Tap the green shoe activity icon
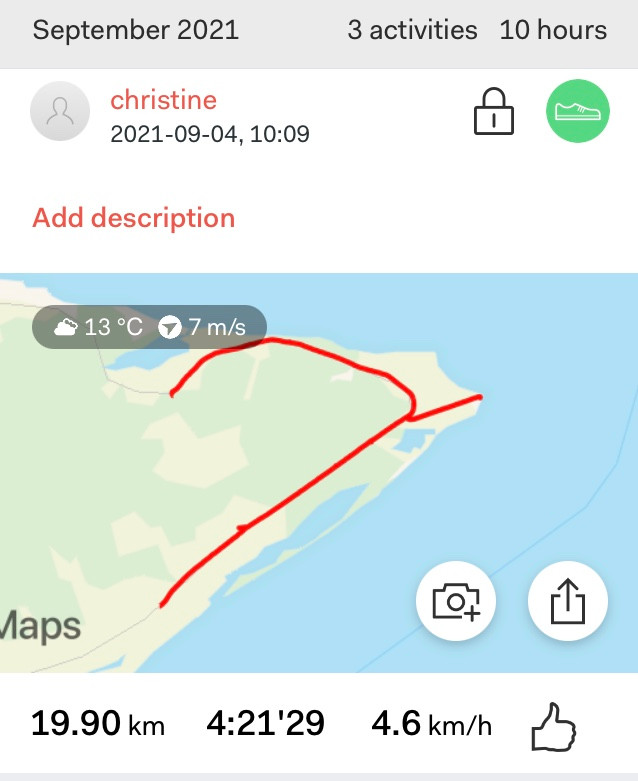638x781 pixels. click(577, 111)
